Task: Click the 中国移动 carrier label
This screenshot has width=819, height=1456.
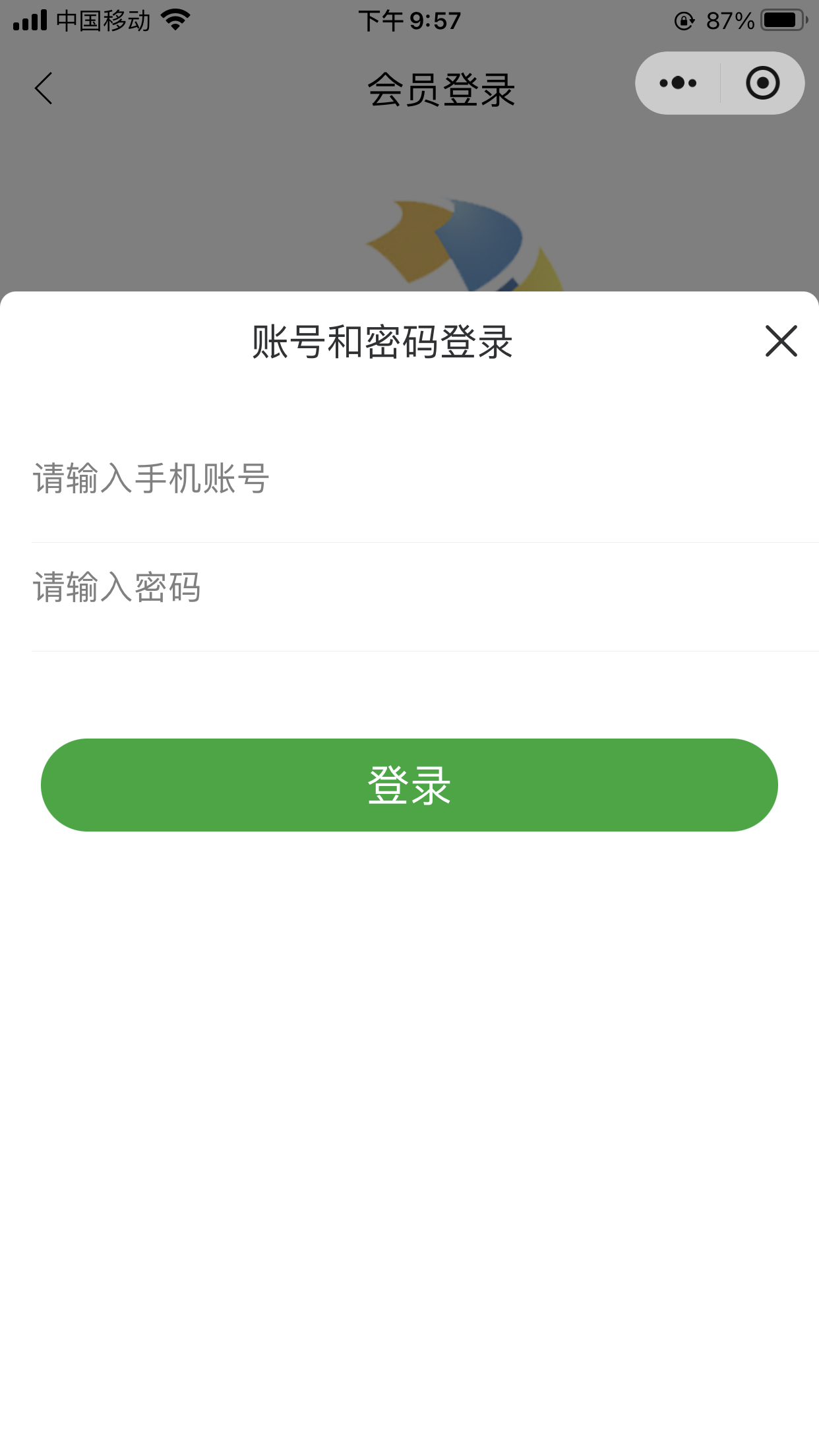Action: pos(102,21)
